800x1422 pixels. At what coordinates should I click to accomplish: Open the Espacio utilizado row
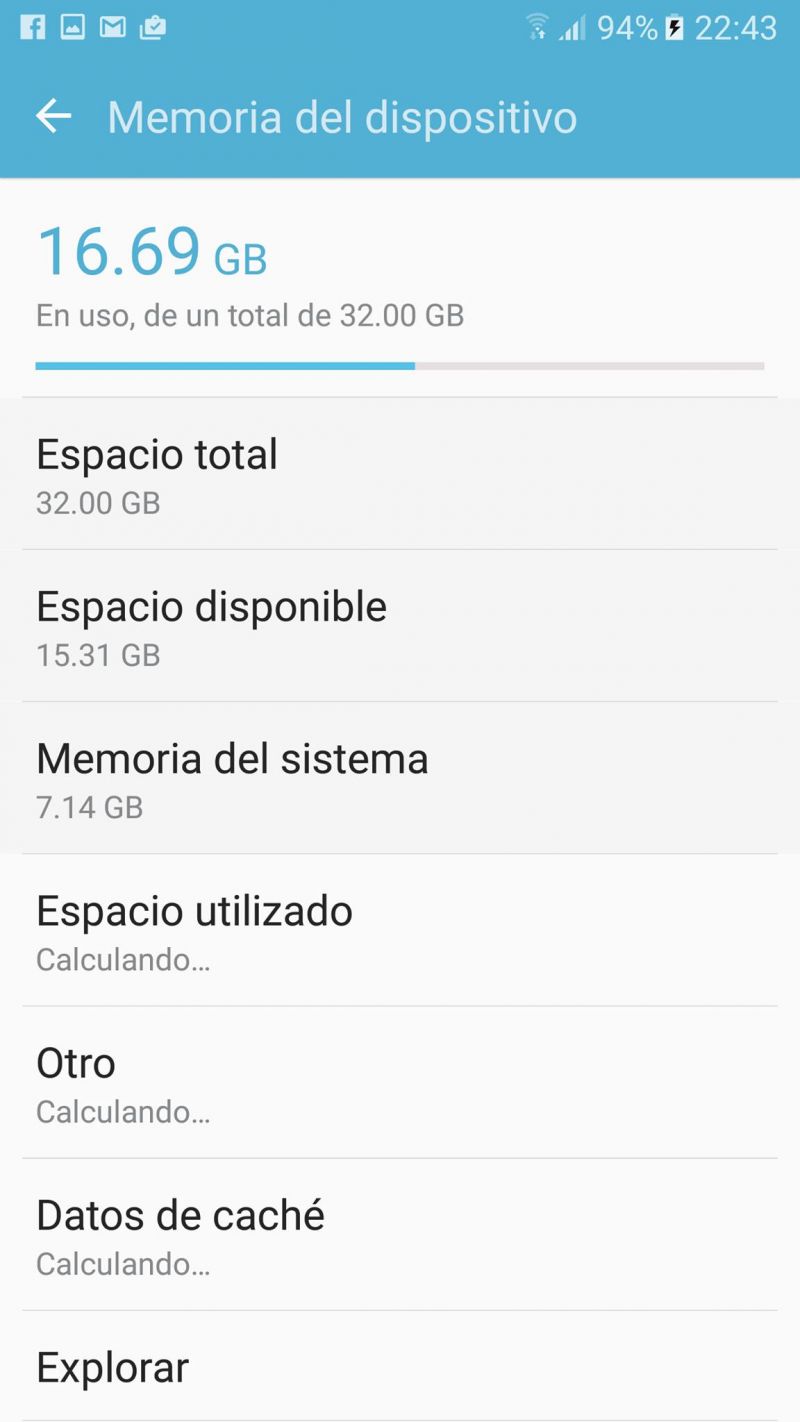400,930
